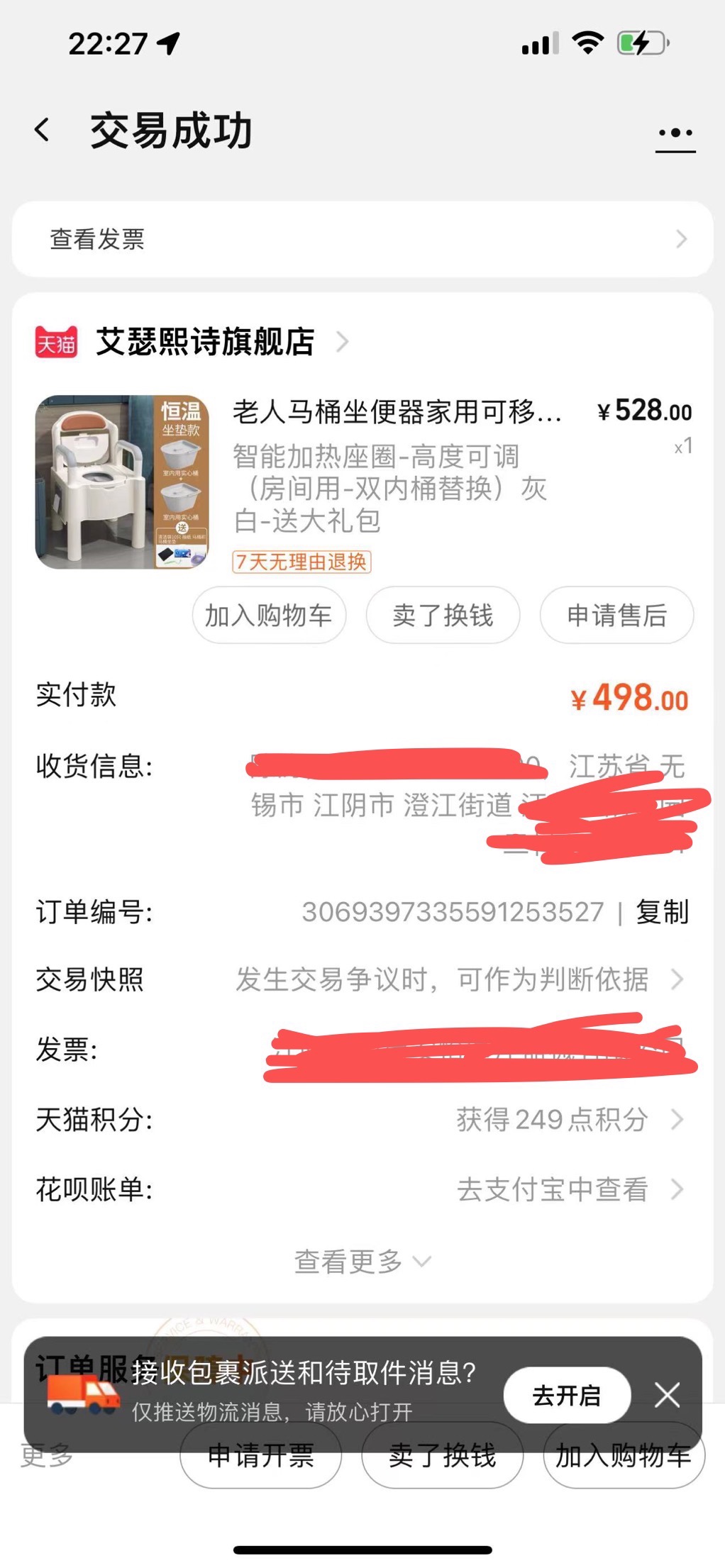This screenshot has width=725, height=1568.
Task: Open the 查看发票 row
Action: 362,239
